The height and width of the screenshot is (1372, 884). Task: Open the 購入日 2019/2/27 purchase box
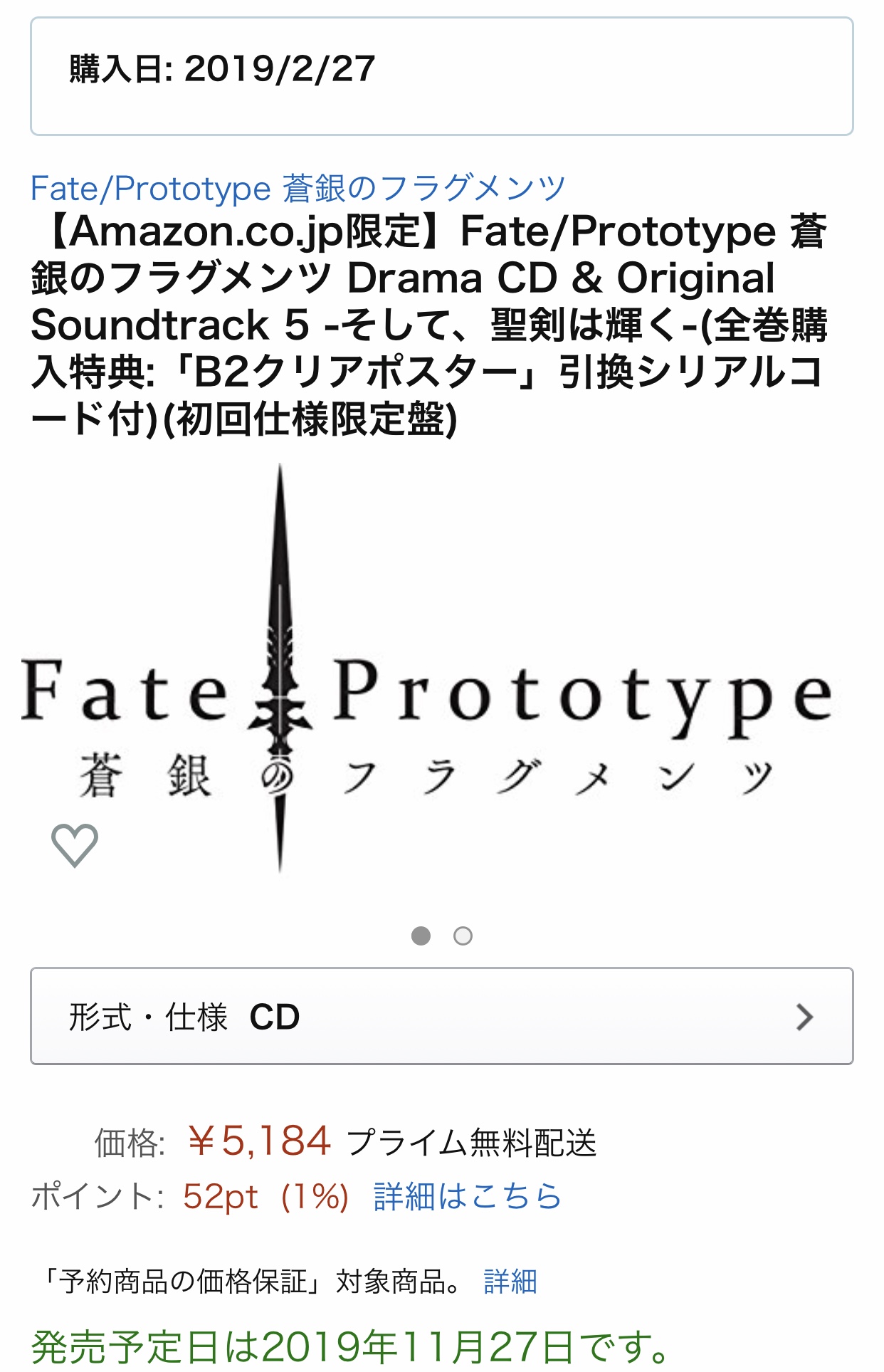(x=441, y=76)
